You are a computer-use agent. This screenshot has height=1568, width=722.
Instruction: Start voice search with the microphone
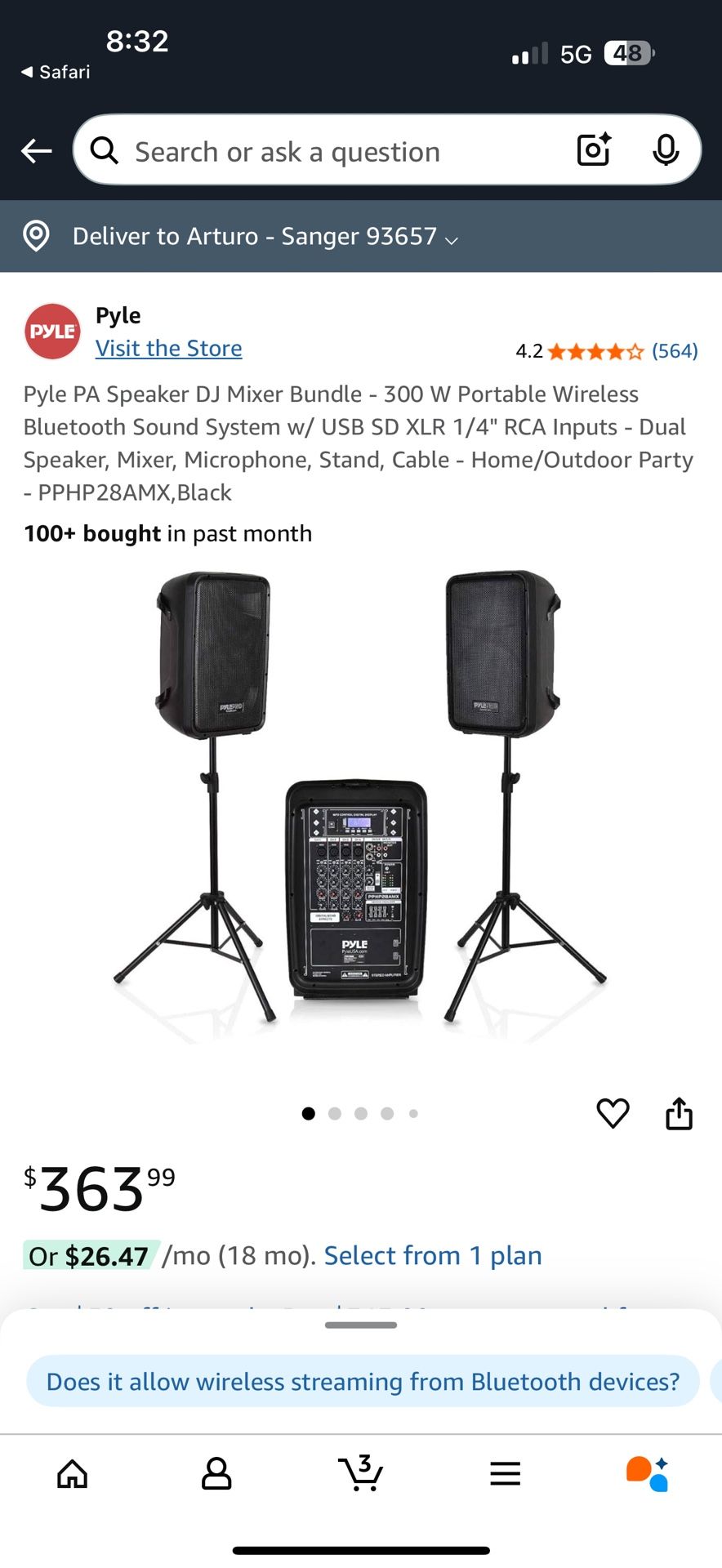point(666,150)
